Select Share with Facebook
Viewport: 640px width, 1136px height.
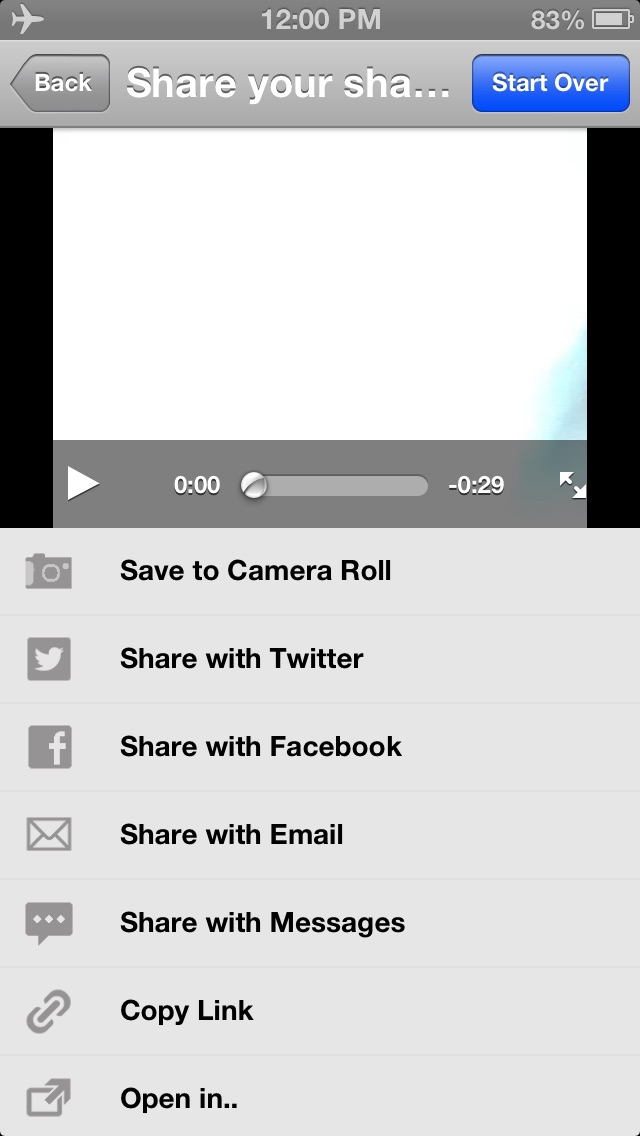click(320, 747)
